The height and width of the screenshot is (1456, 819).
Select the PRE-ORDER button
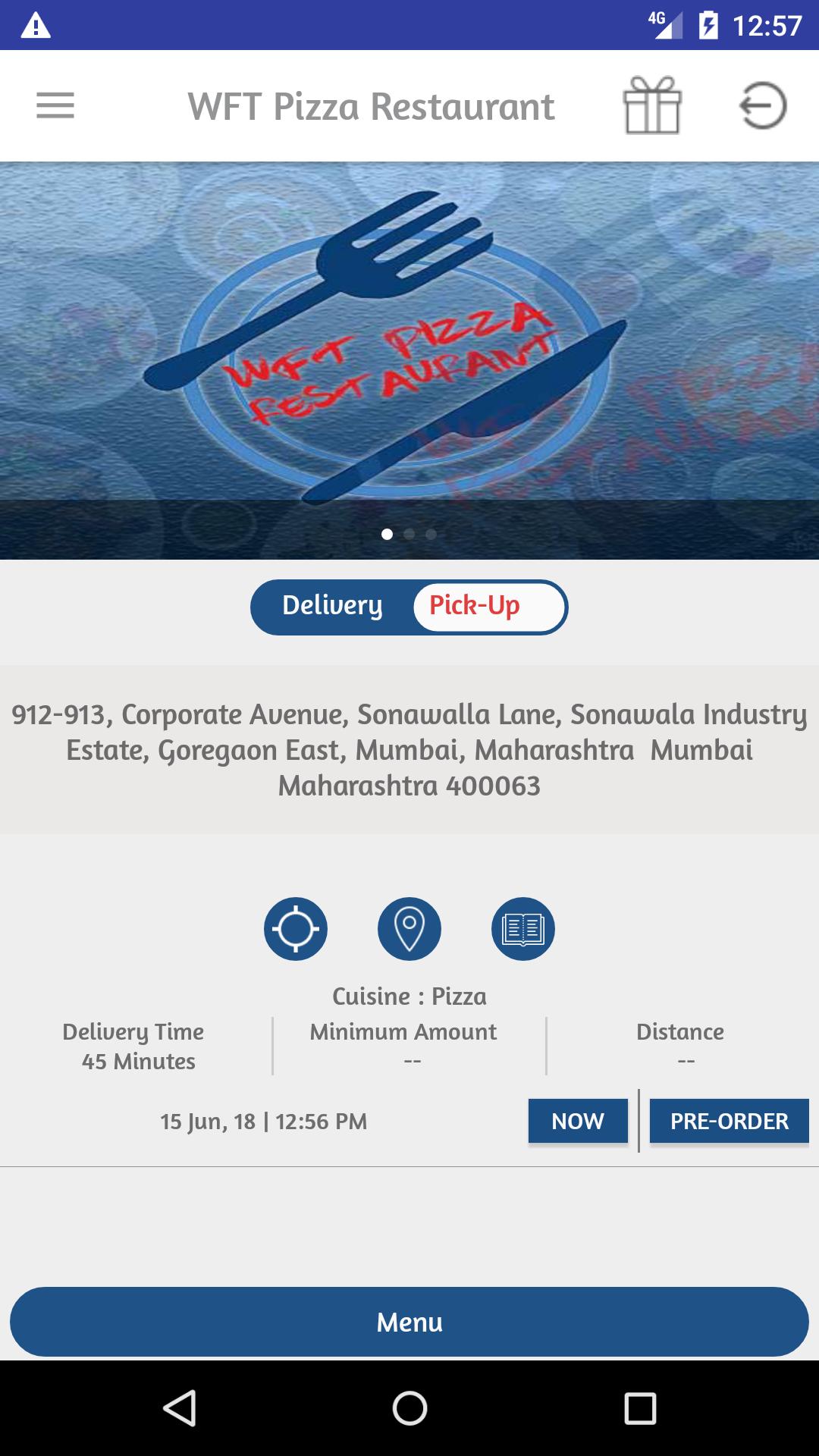[729, 1121]
